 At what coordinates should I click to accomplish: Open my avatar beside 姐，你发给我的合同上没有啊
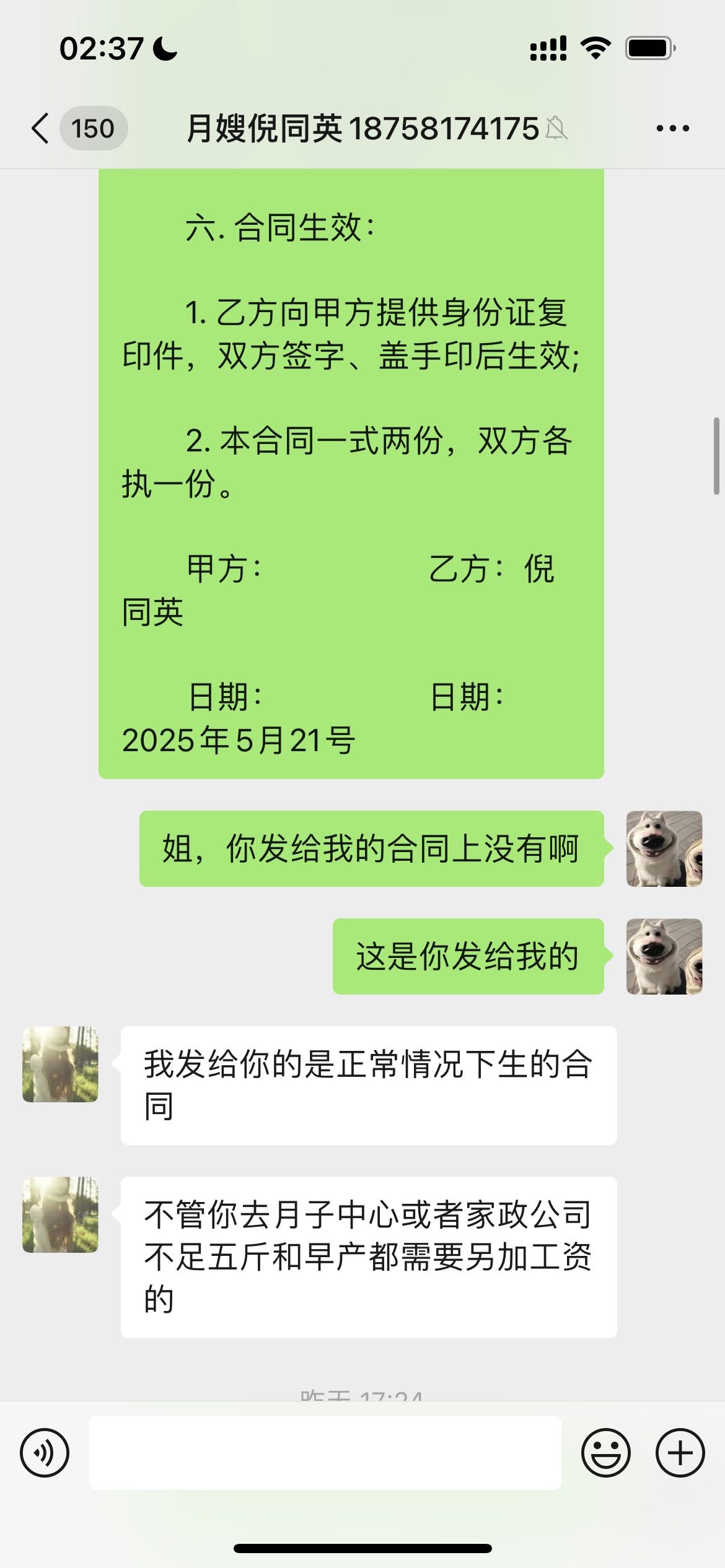664,849
